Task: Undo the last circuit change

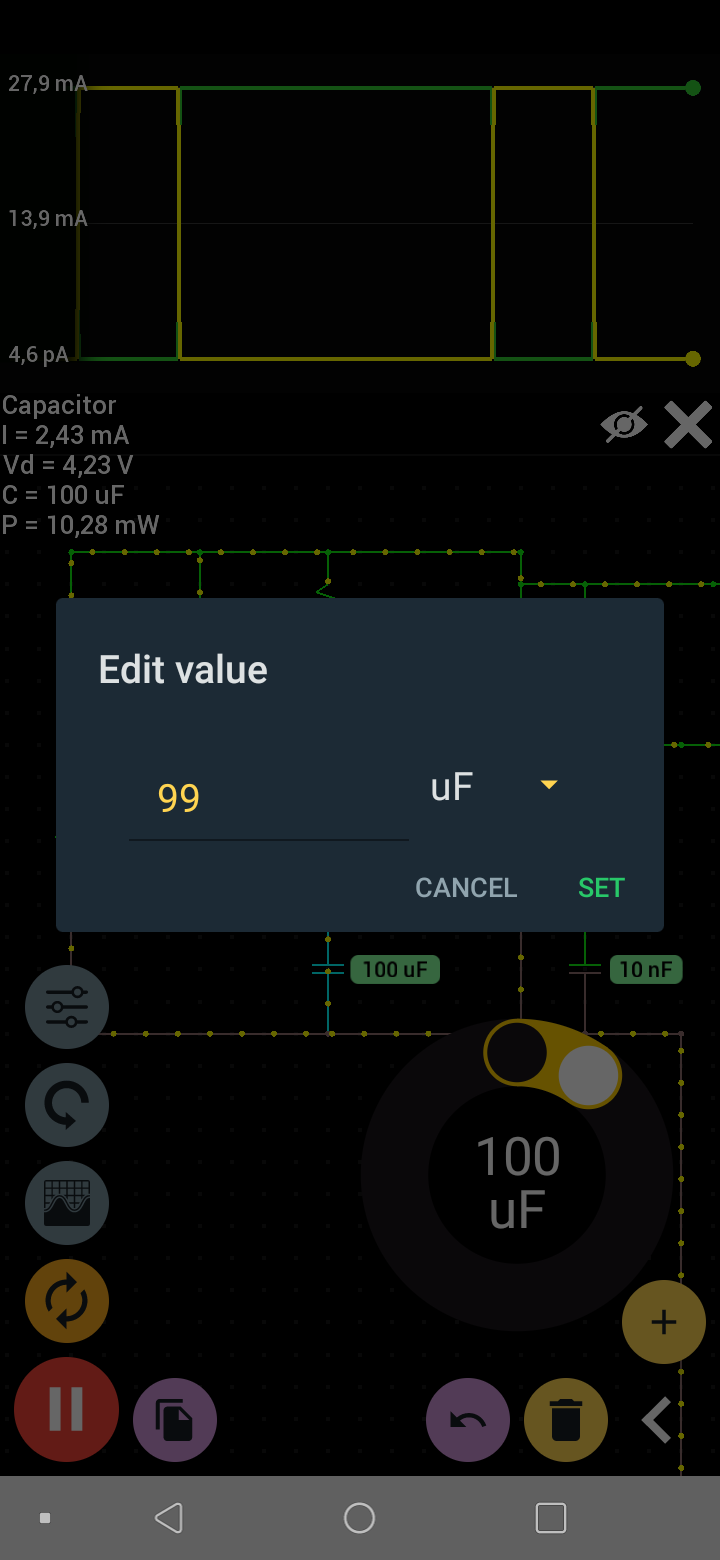Action: [467, 1419]
